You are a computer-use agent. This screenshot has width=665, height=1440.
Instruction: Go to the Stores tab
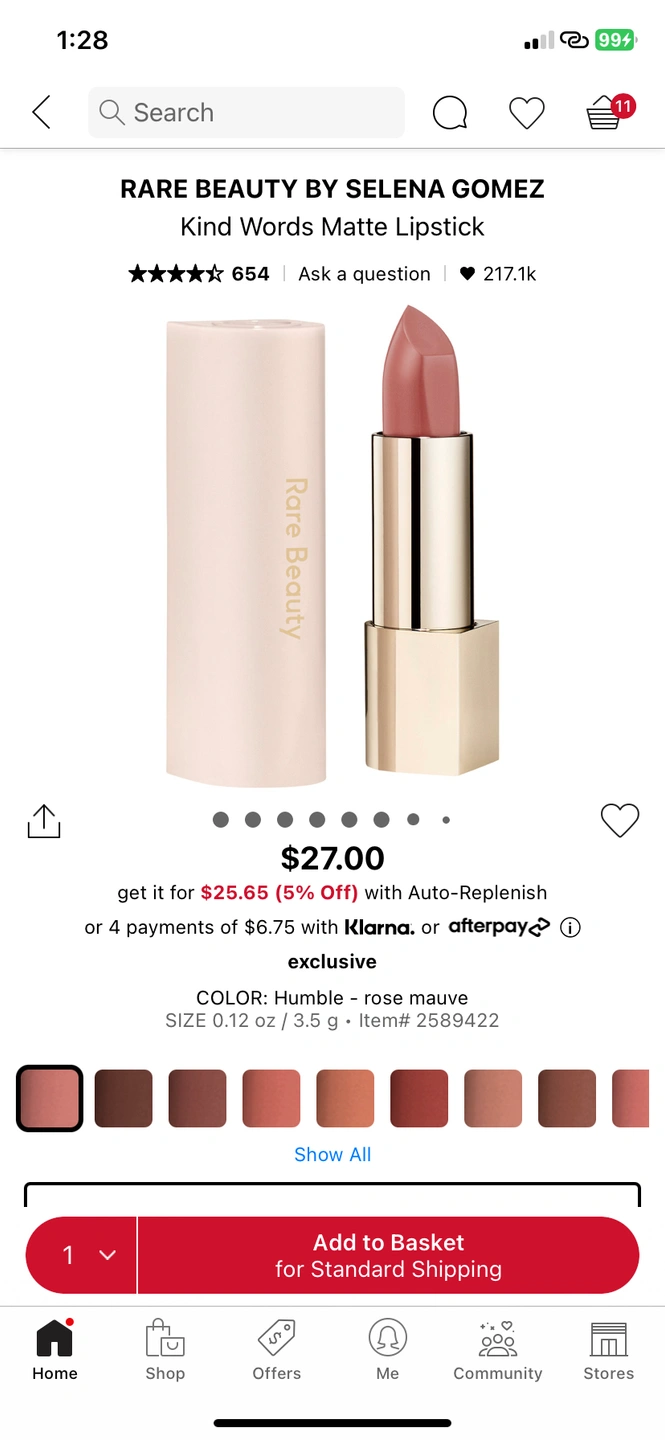click(x=608, y=1350)
